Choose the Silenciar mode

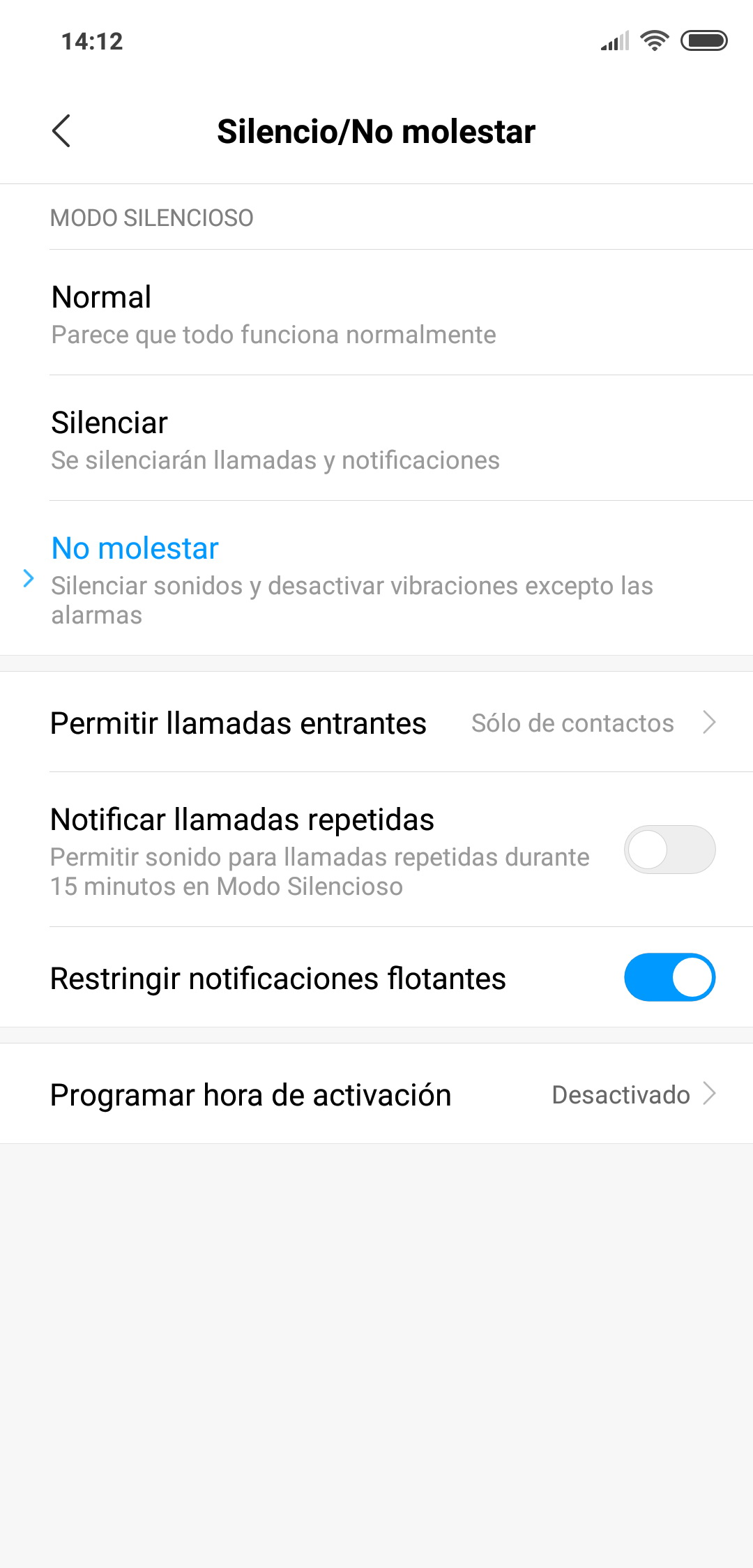(376, 439)
